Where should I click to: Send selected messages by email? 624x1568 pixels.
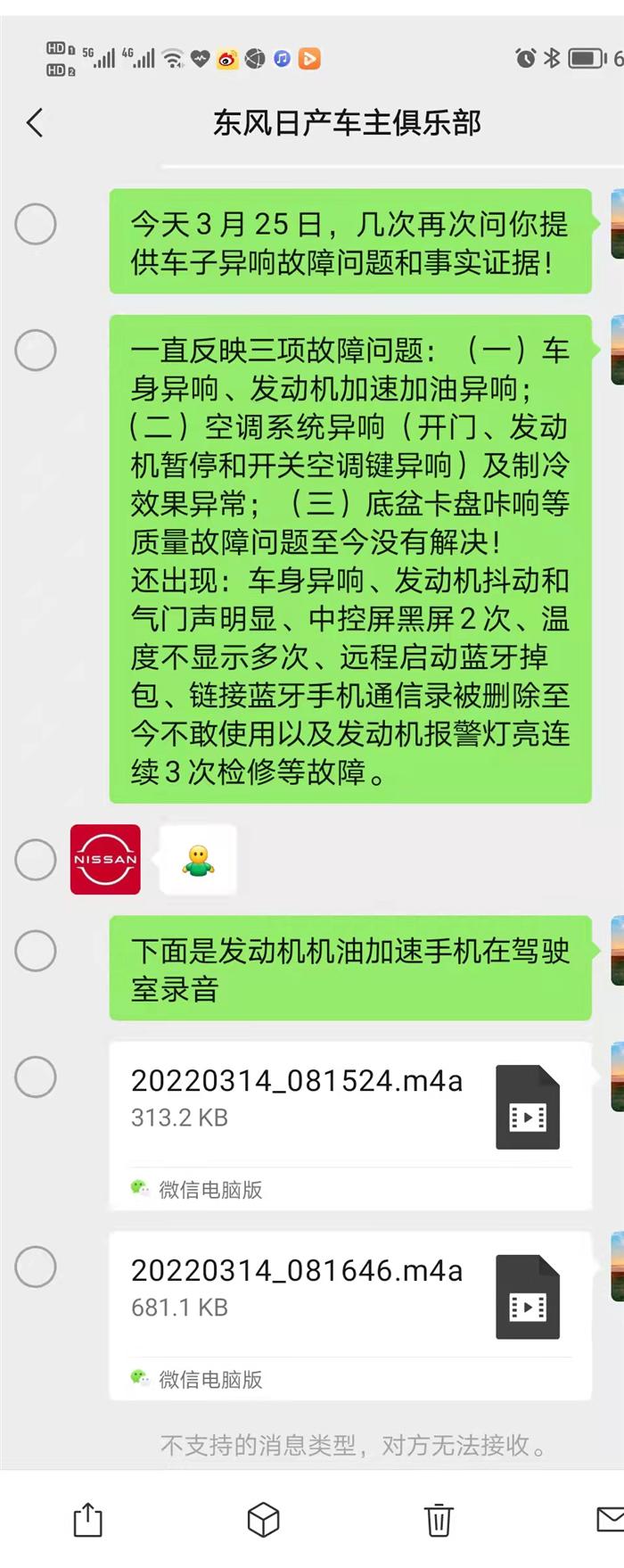pyautogui.click(x=610, y=1520)
